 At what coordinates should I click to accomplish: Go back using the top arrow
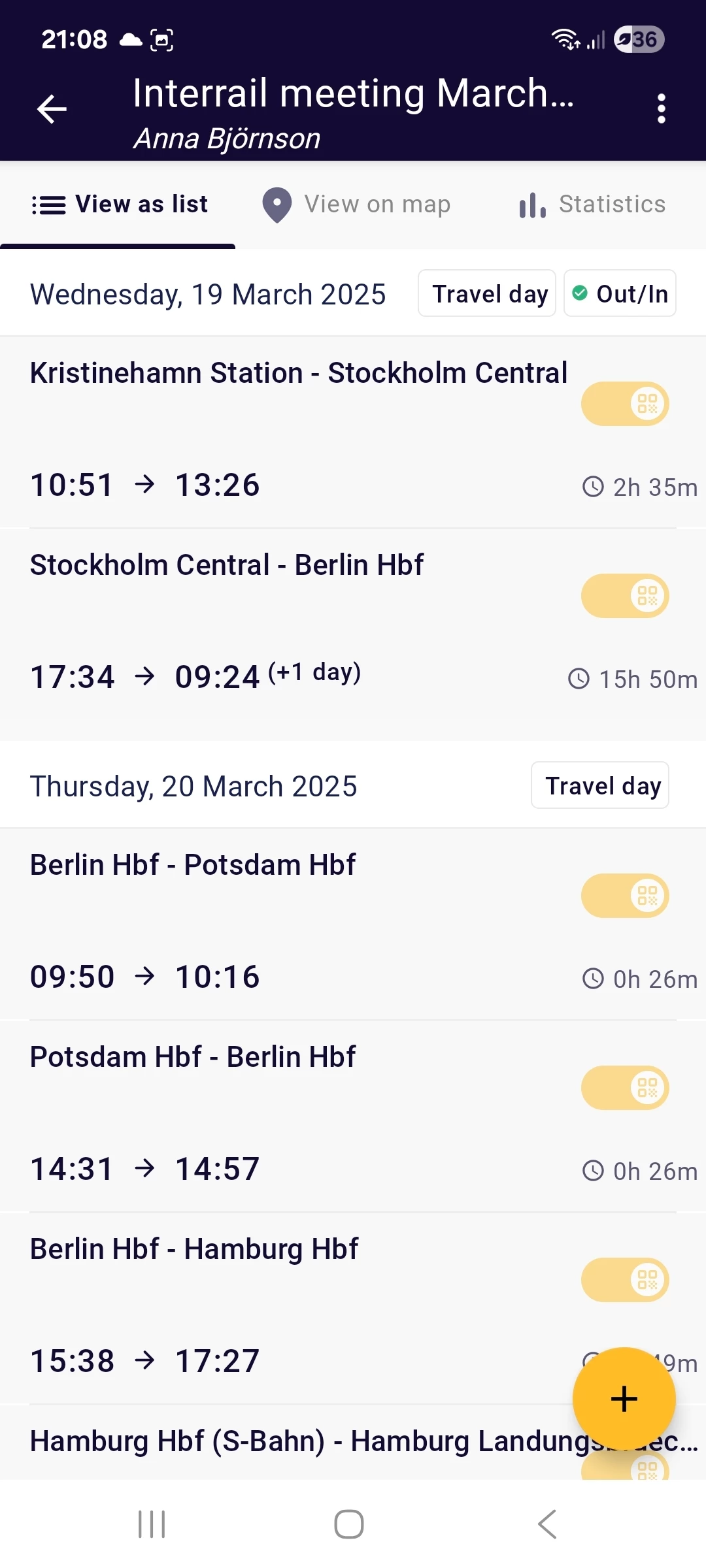point(52,109)
